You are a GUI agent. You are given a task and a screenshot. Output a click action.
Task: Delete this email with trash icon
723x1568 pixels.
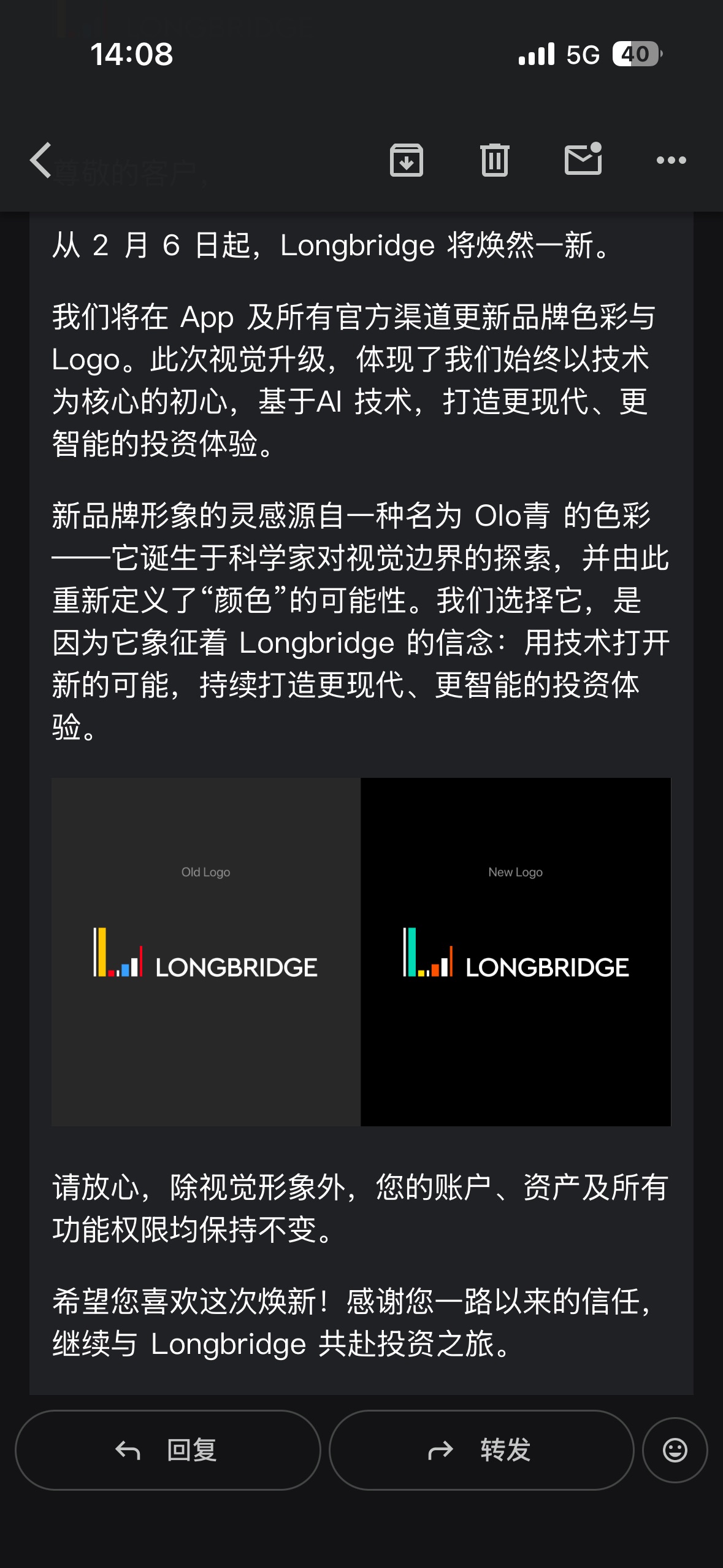(494, 161)
